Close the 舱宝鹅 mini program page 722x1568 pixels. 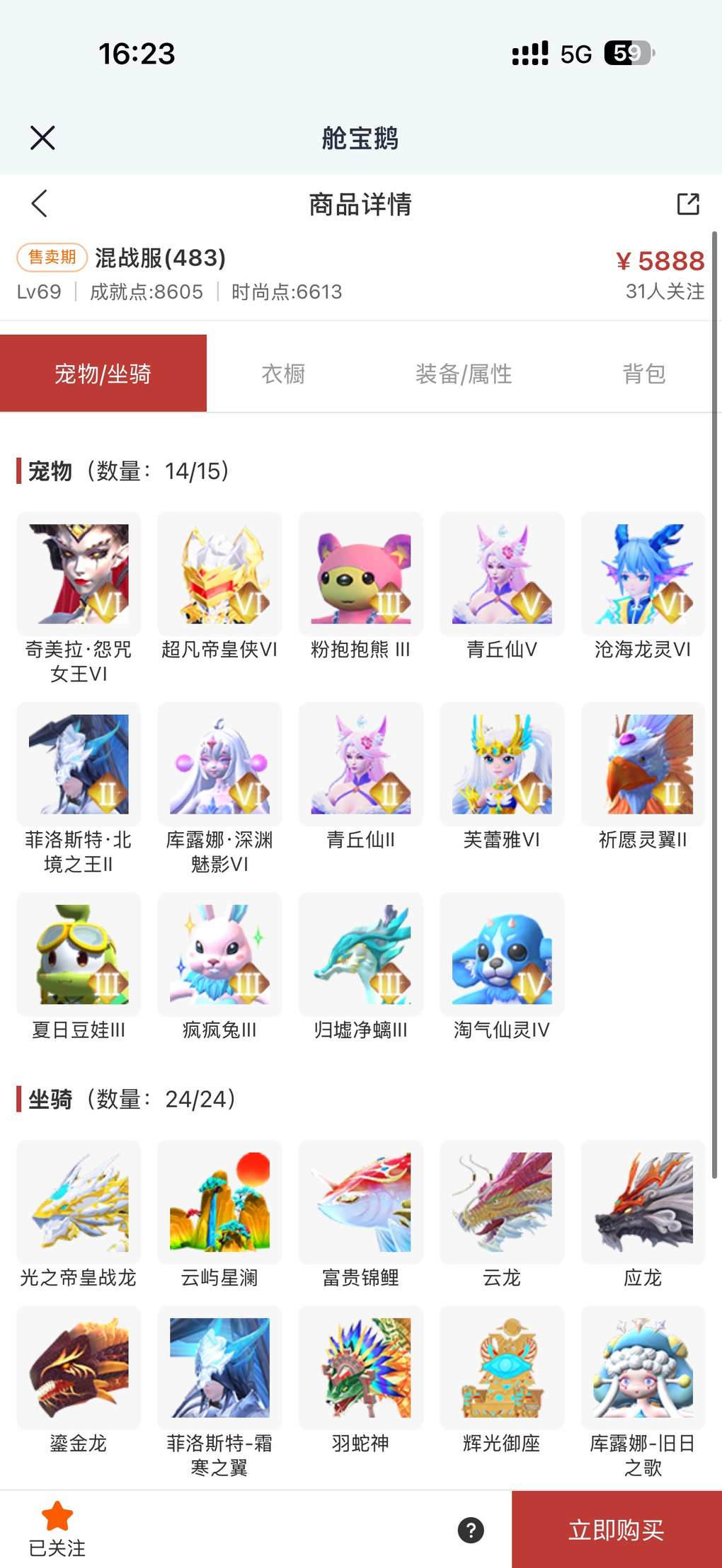click(42, 138)
